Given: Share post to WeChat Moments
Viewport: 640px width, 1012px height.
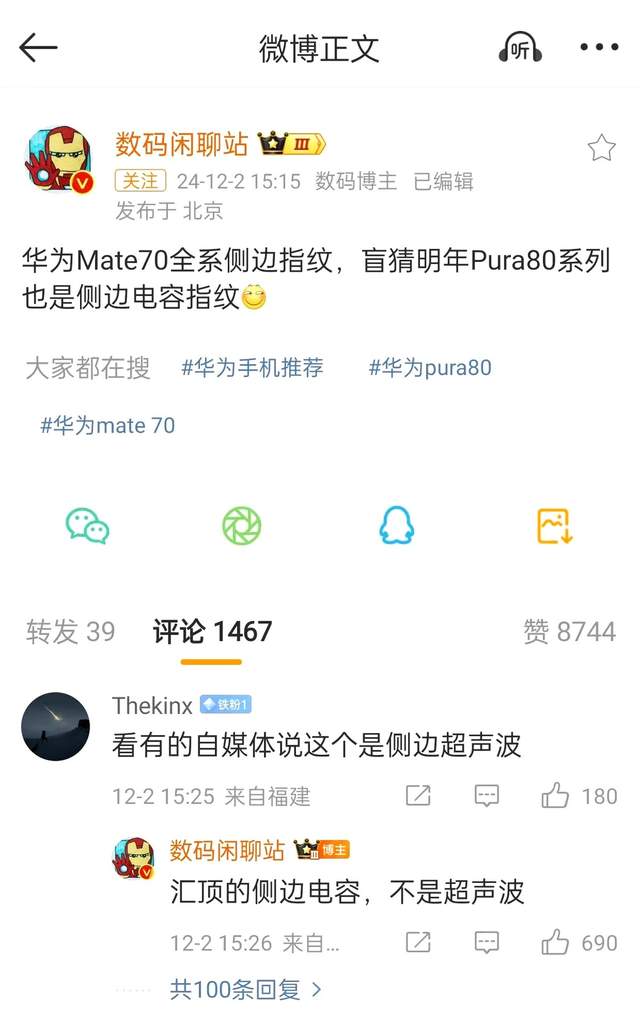Looking at the screenshot, I should 241,525.
